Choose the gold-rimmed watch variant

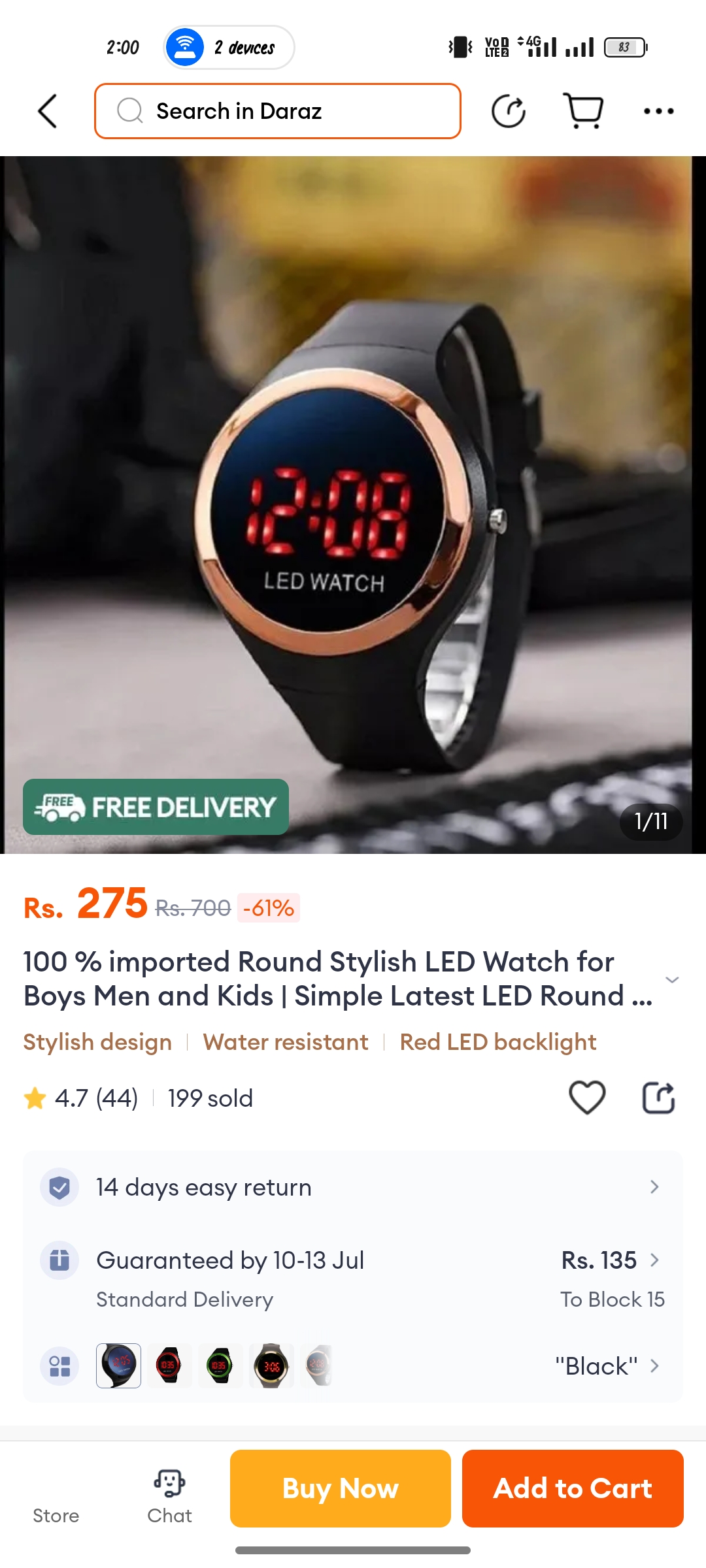point(271,1365)
